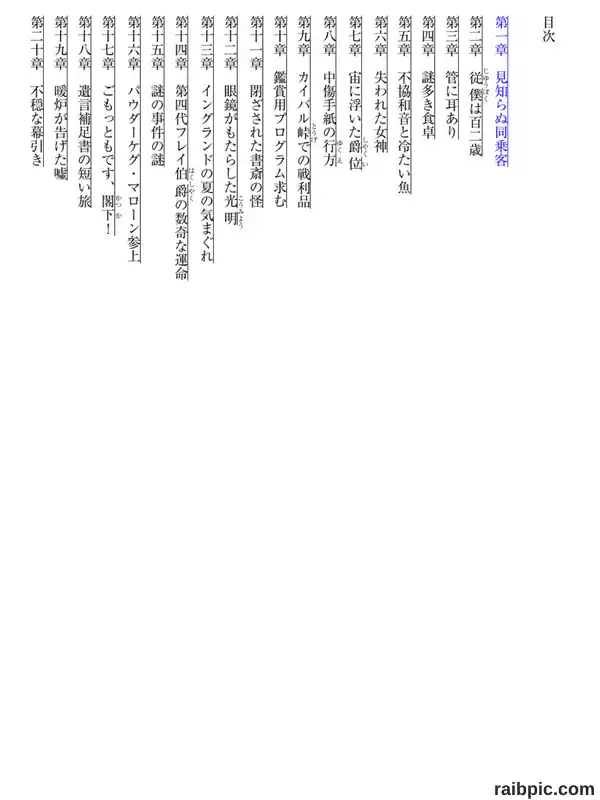Go to chapter 13, イングランドの夏の気まぐれ

[207, 139]
